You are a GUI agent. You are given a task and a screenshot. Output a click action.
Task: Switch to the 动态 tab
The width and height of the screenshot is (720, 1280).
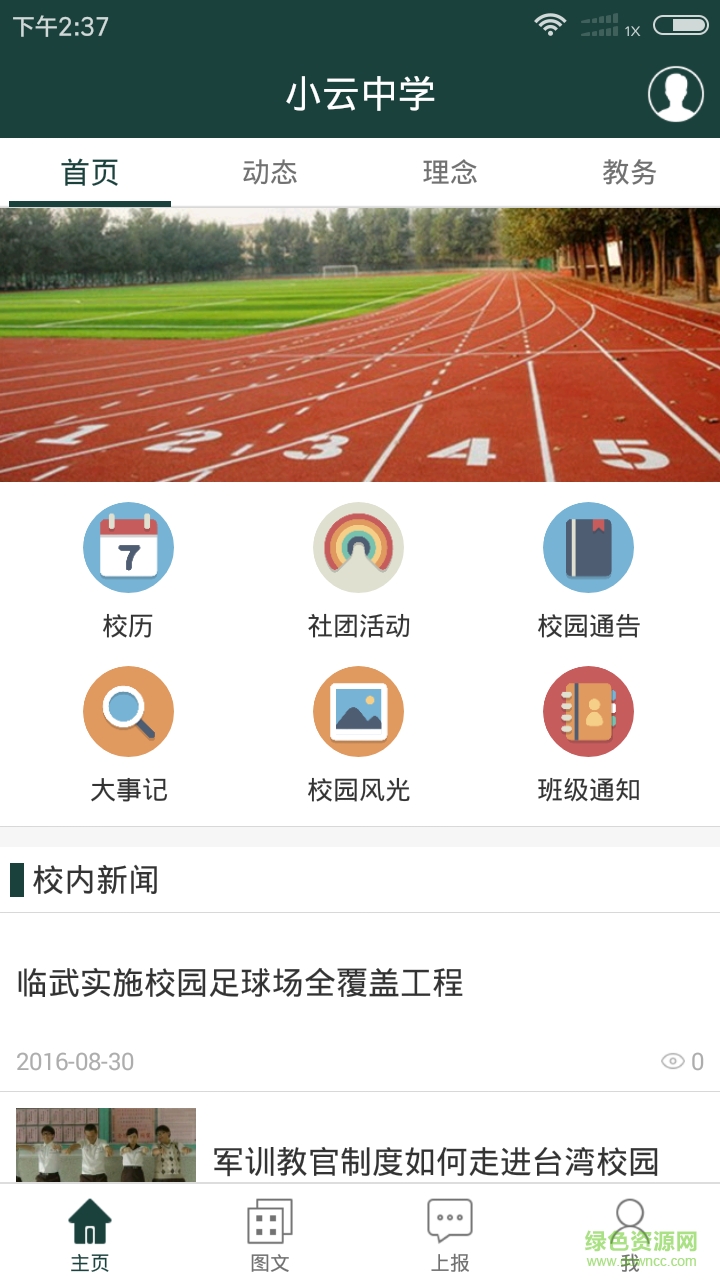click(x=270, y=171)
